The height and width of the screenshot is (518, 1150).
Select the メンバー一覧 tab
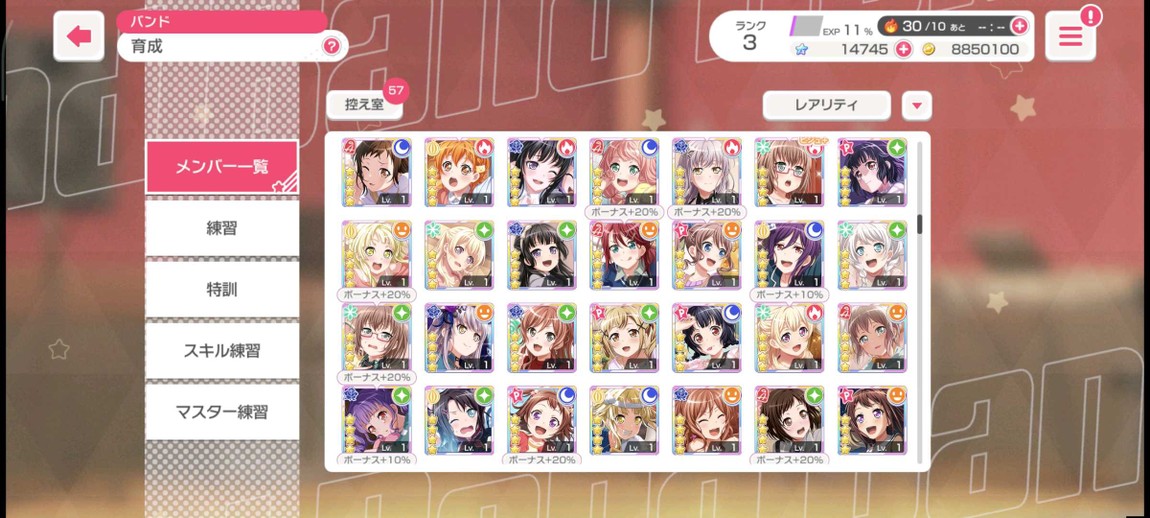(222, 167)
